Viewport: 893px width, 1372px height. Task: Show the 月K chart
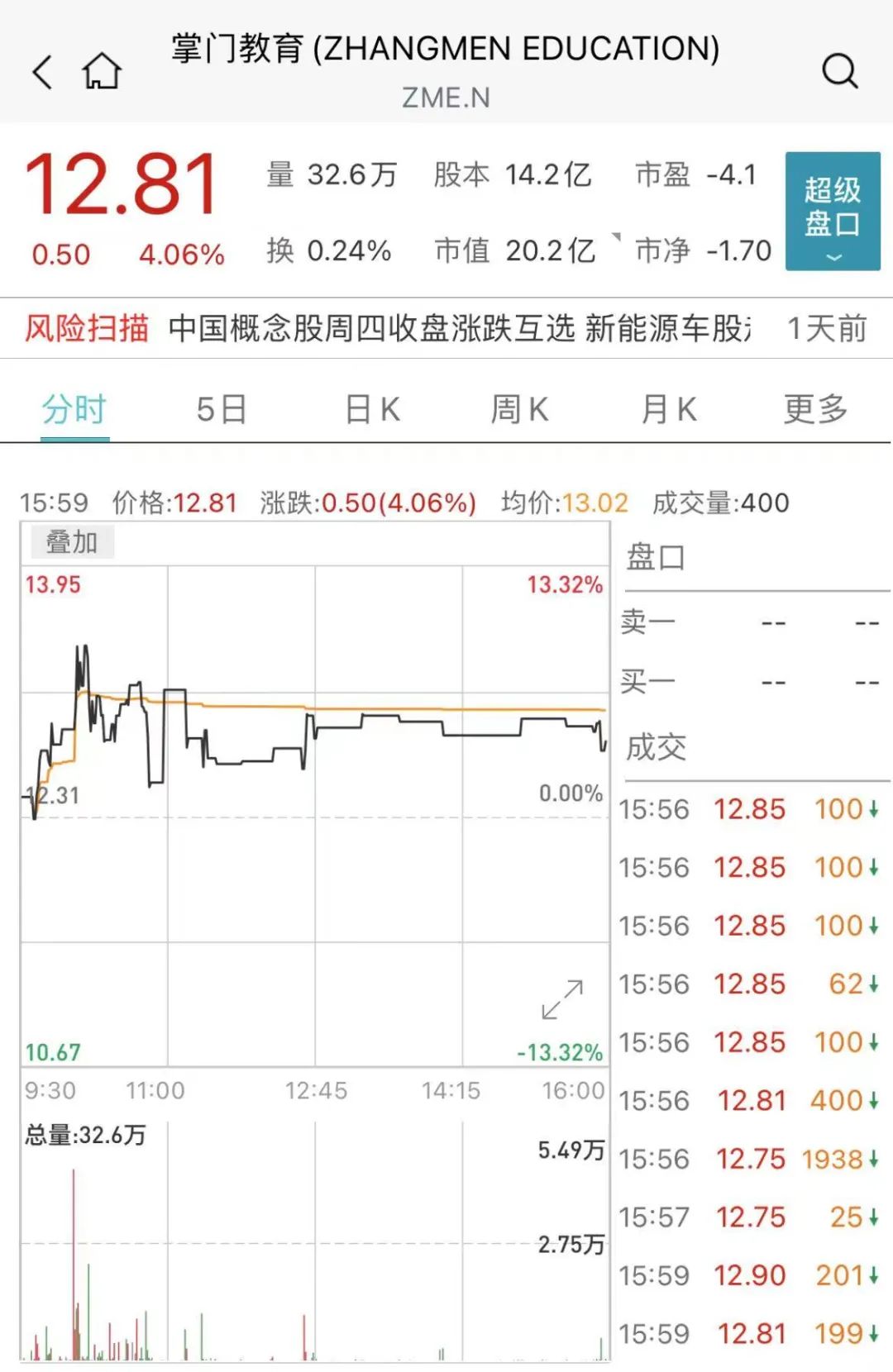668,409
